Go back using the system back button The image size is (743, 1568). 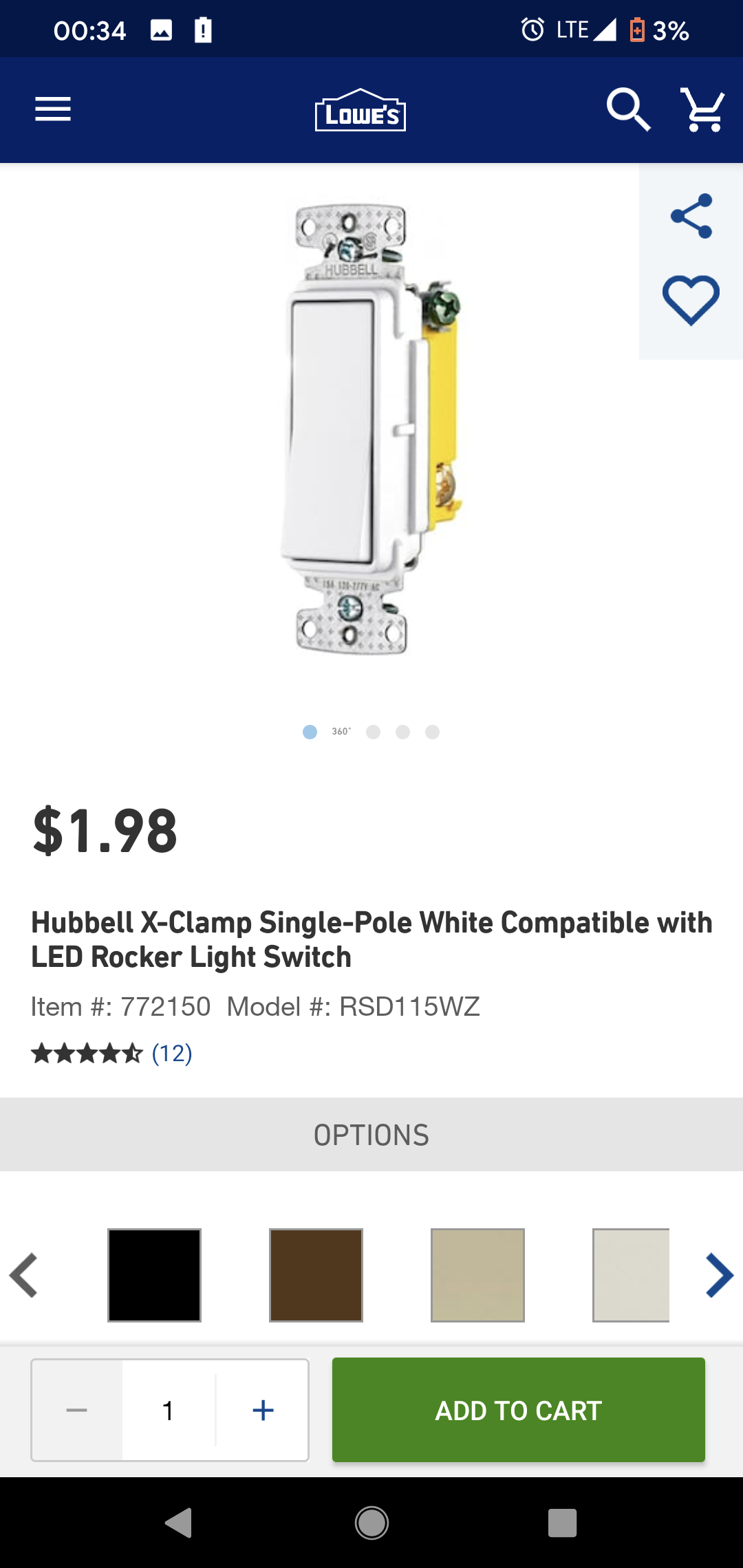pos(179,1523)
